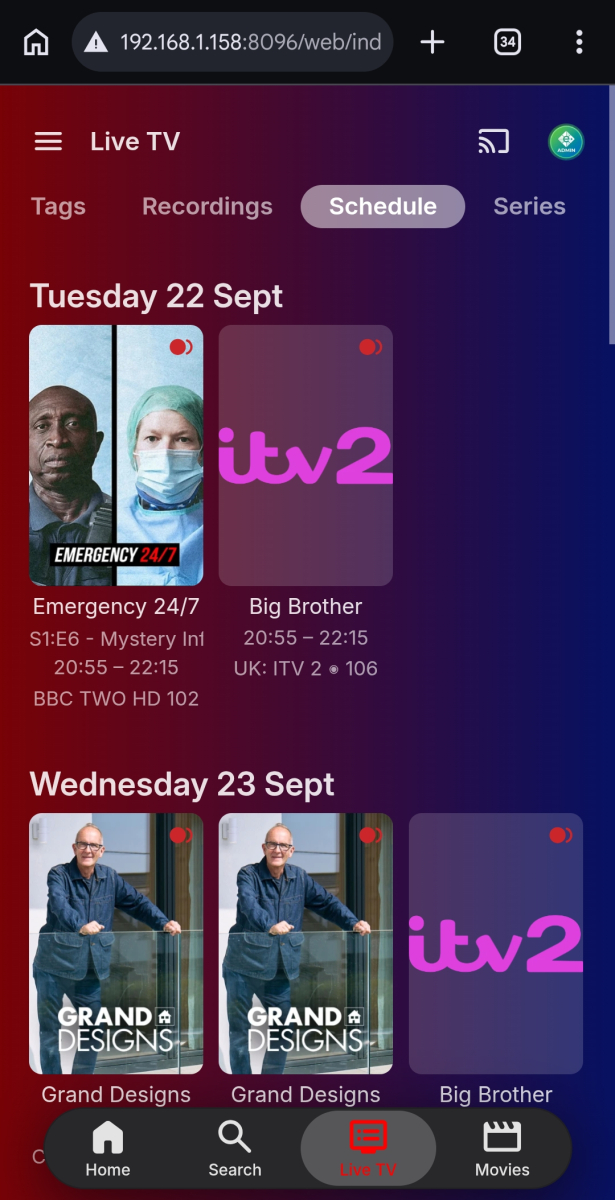Screen dimensions: 615x1200
Task: Switch to the Recordings tab
Action: [207, 206]
